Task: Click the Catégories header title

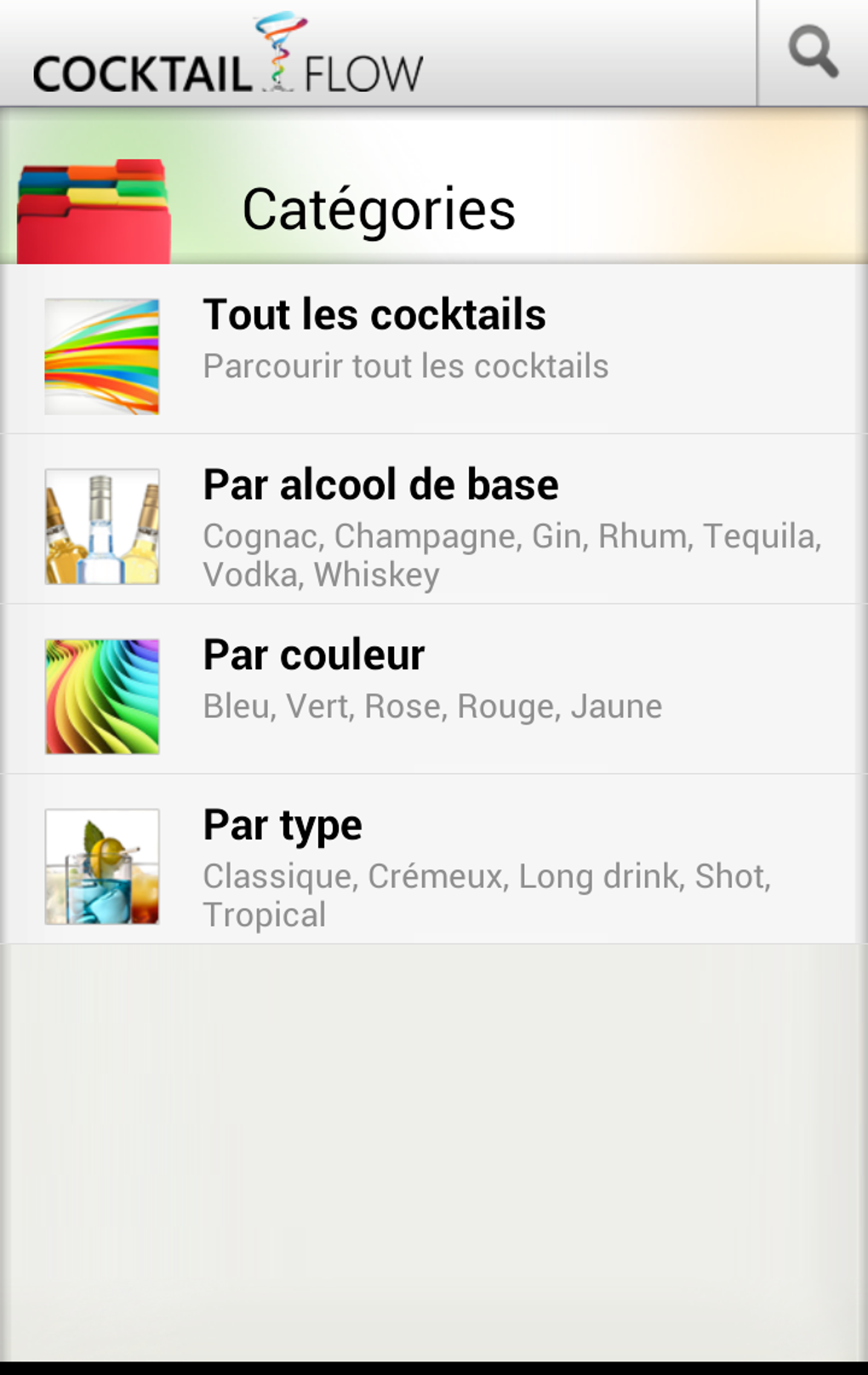Action: coord(380,207)
